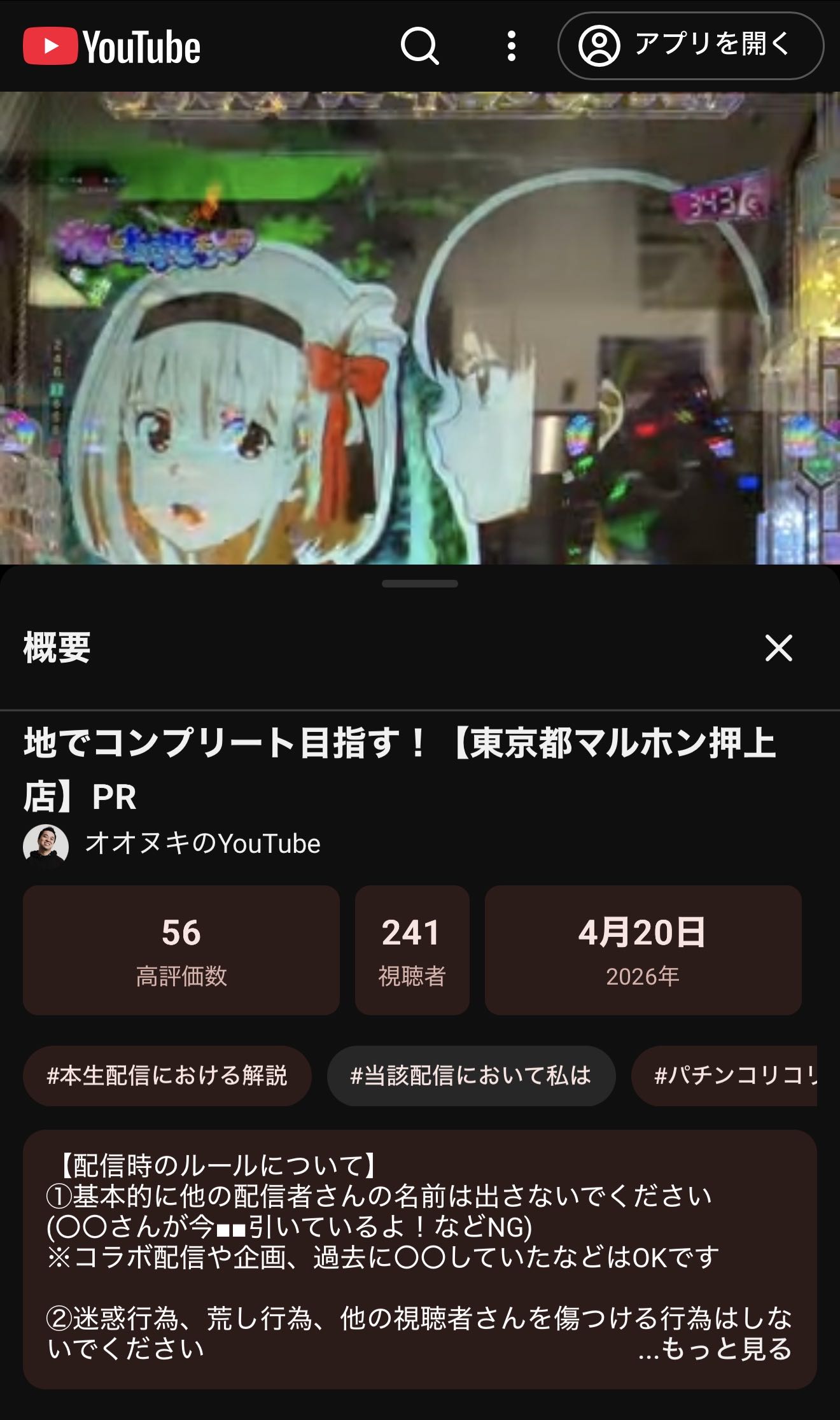Image resolution: width=840 pixels, height=1420 pixels.
Task: Open the YouTube search icon
Action: (x=419, y=46)
